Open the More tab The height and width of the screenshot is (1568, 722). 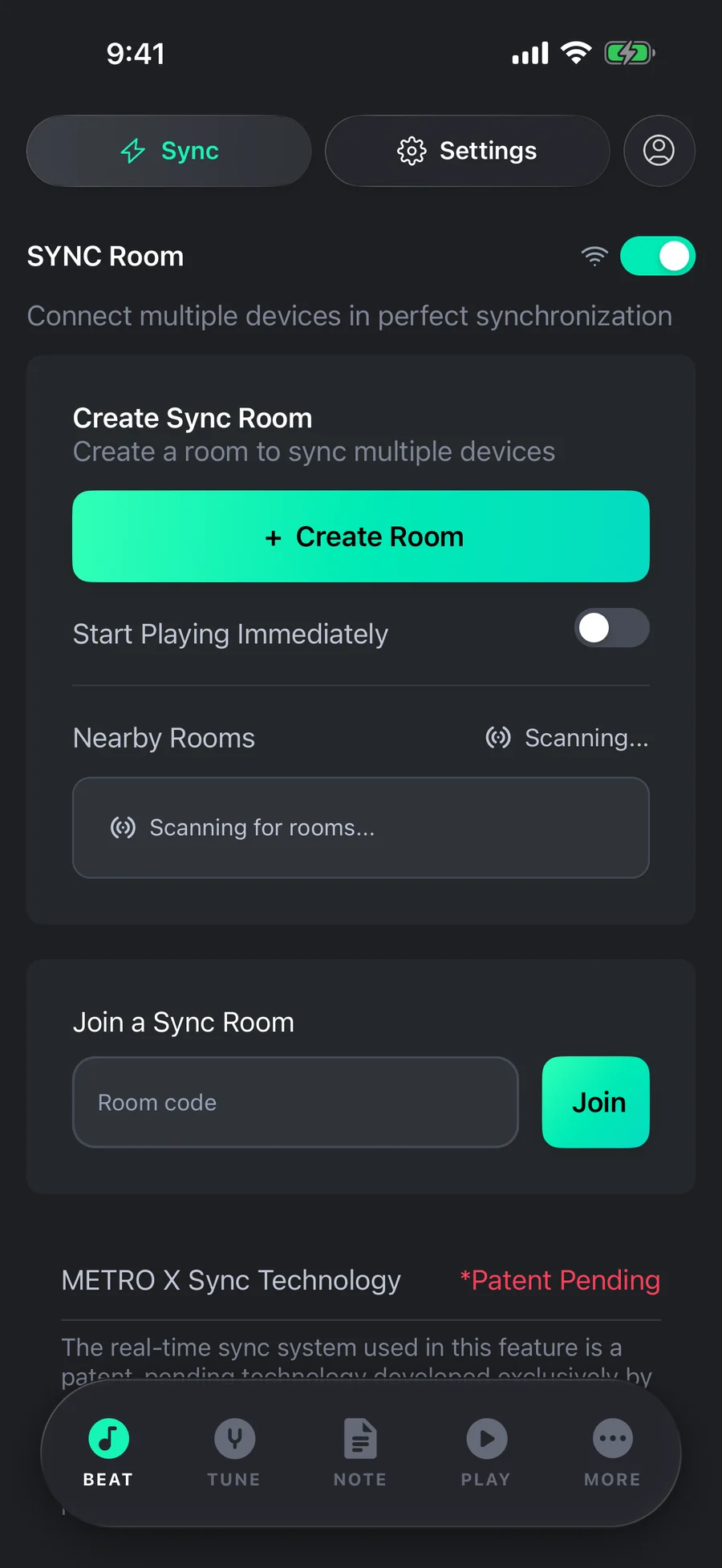tap(612, 1453)
